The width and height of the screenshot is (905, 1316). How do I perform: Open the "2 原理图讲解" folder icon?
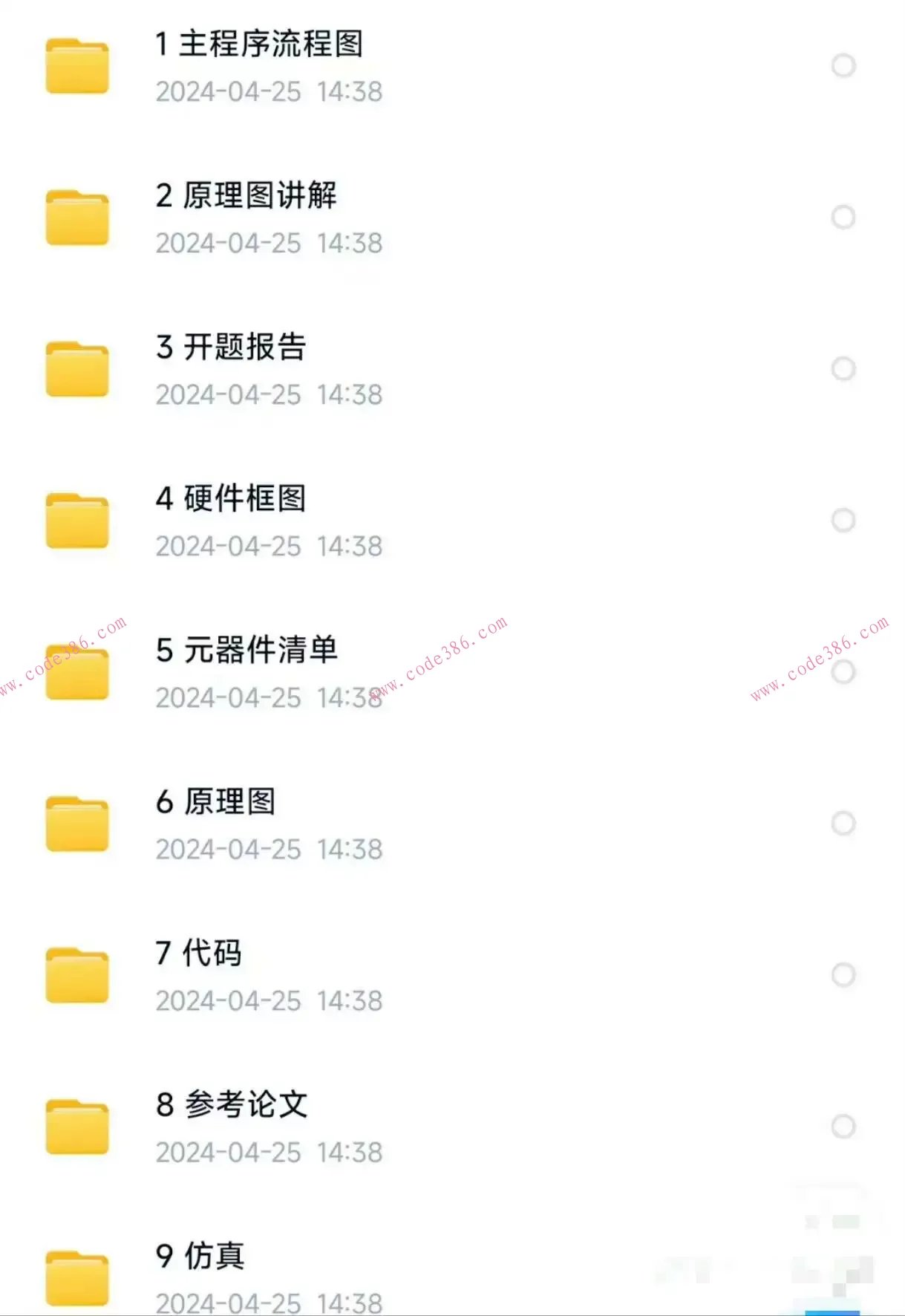point(77,219)
